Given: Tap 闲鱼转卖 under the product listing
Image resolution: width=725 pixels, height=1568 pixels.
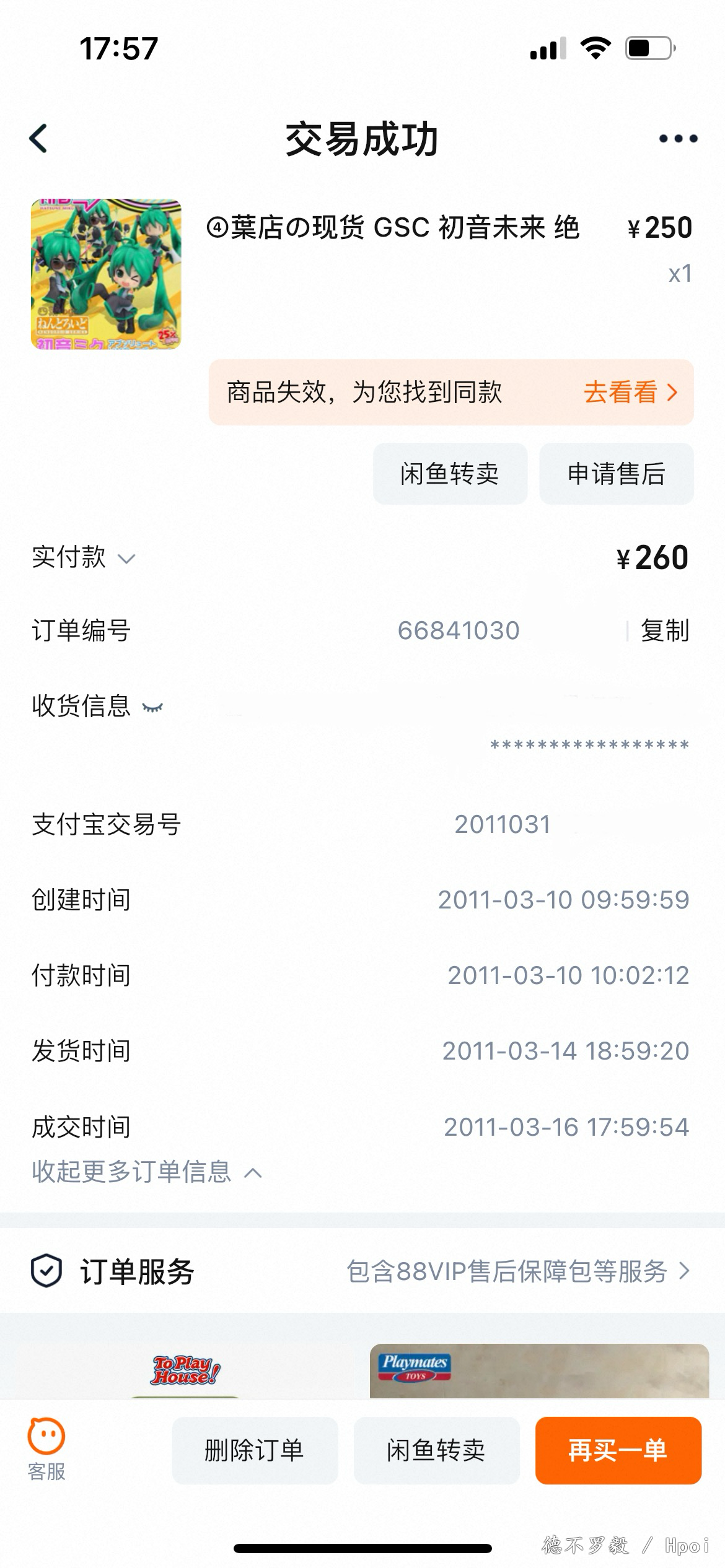Looking at the screenshot, I should tap(450, 474).
